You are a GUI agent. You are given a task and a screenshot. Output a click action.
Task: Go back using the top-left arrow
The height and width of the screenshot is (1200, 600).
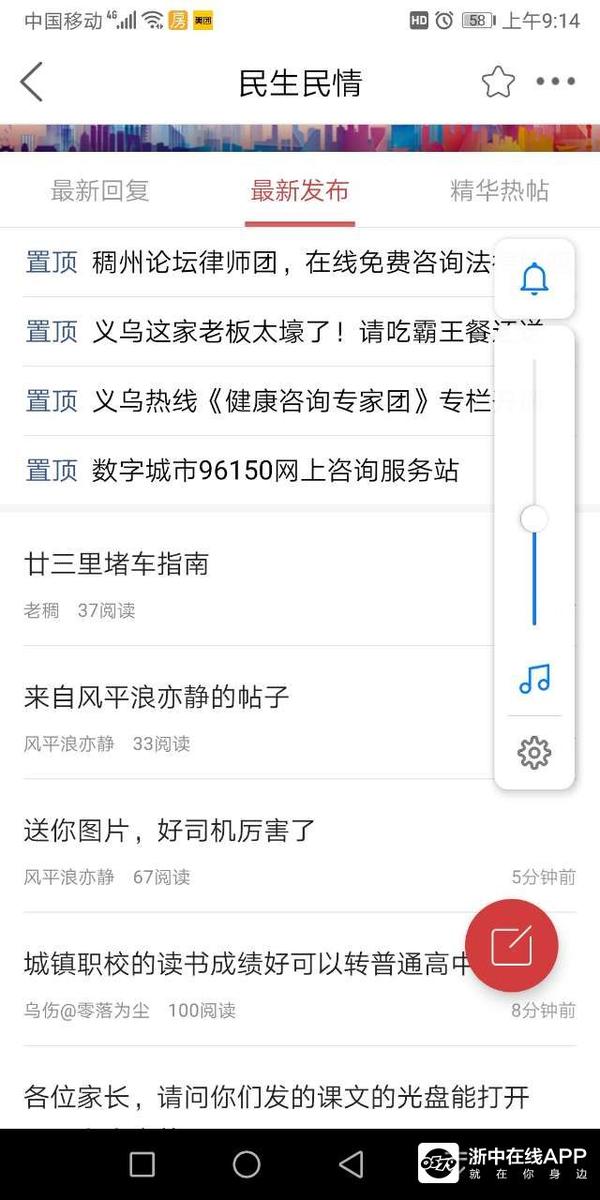point(32,82)
